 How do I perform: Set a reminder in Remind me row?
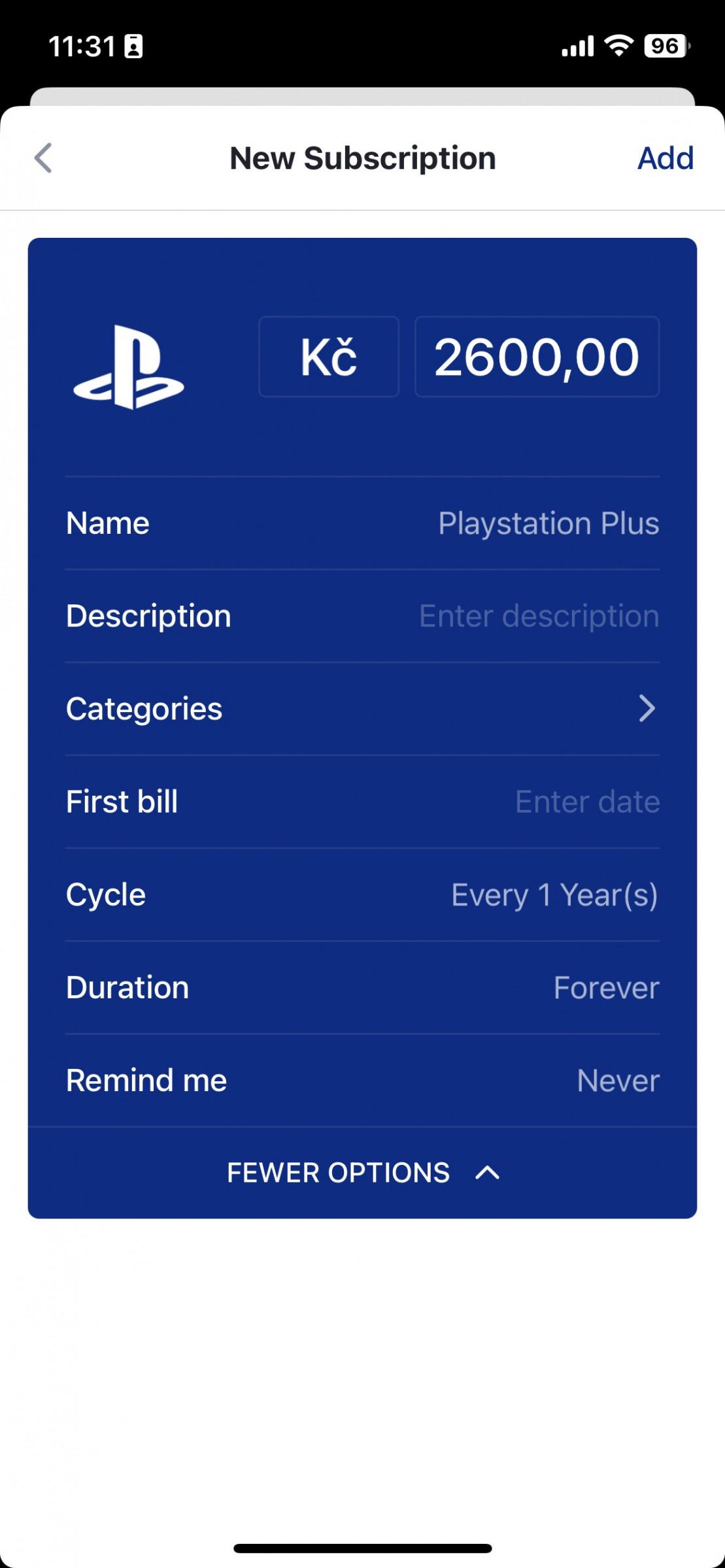pyautogui.click(x=362, y=1080)
